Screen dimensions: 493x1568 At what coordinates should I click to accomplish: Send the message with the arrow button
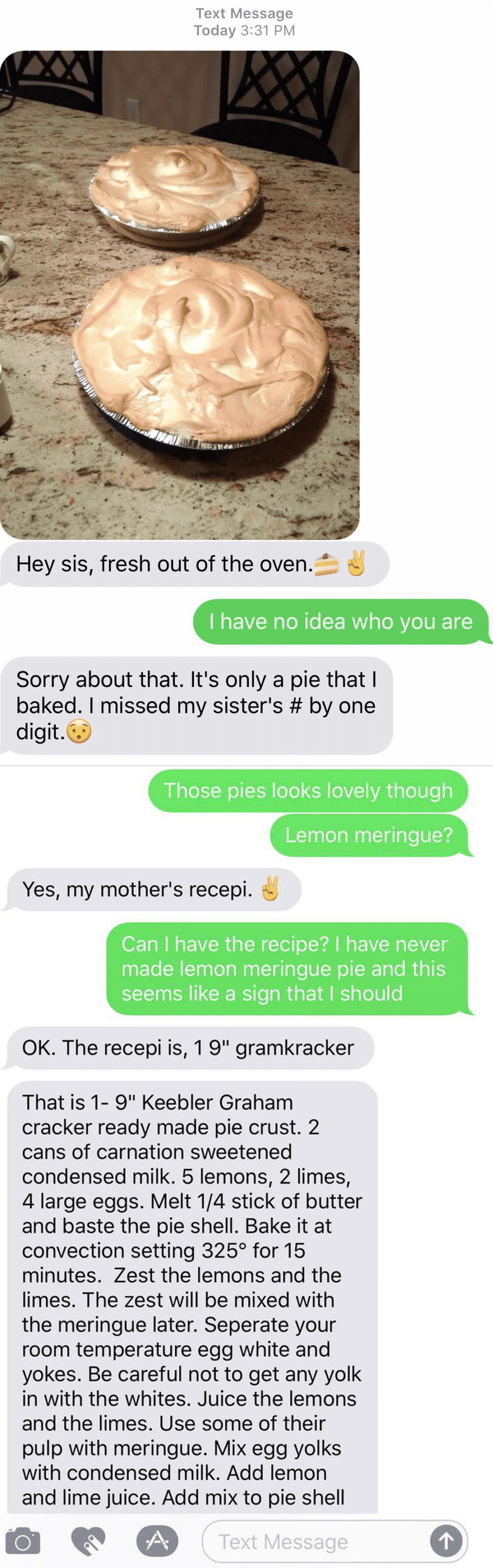point(446,1541)
